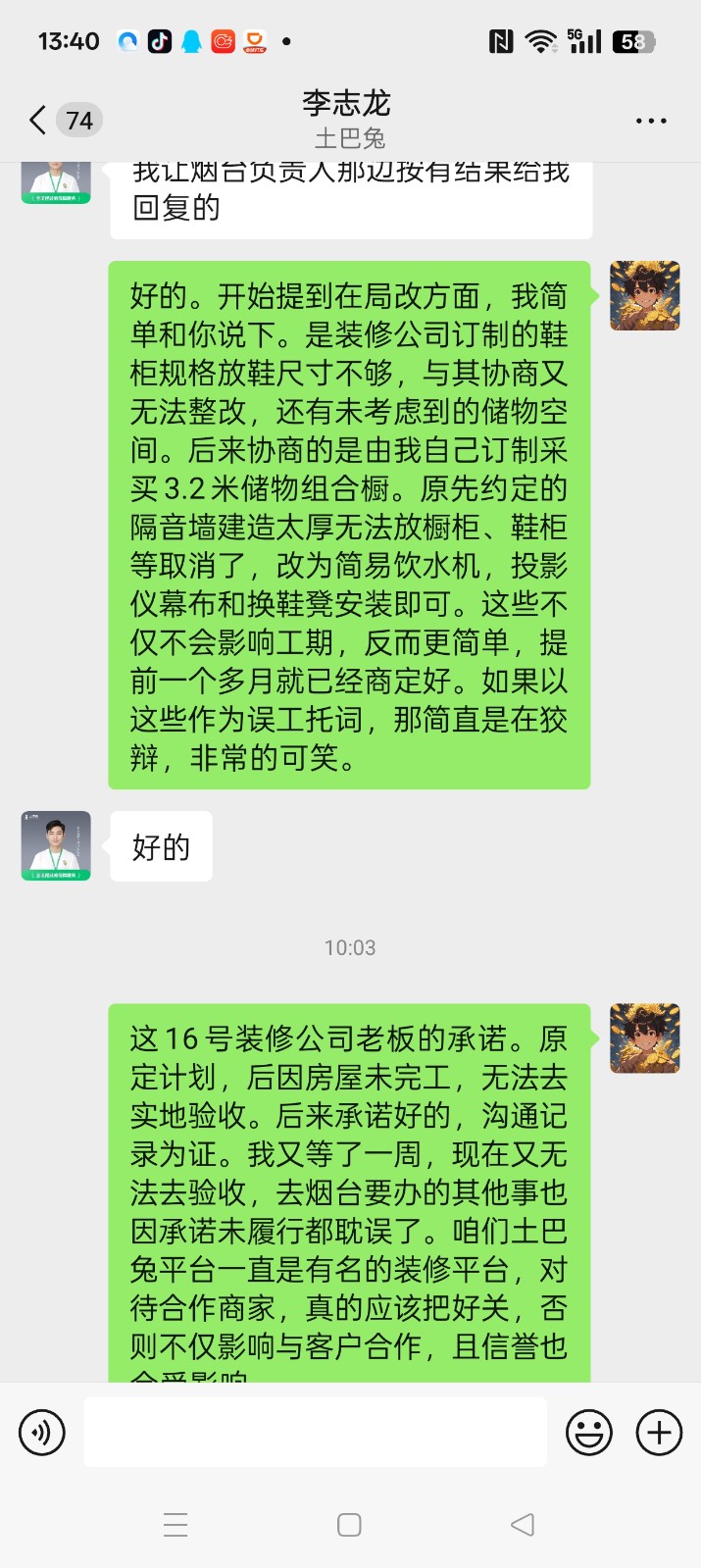Image resolution: width=701 pixels, height=1568 pixels.
Task: View my avatar beside the 局改 message
Action: (645, 295)
